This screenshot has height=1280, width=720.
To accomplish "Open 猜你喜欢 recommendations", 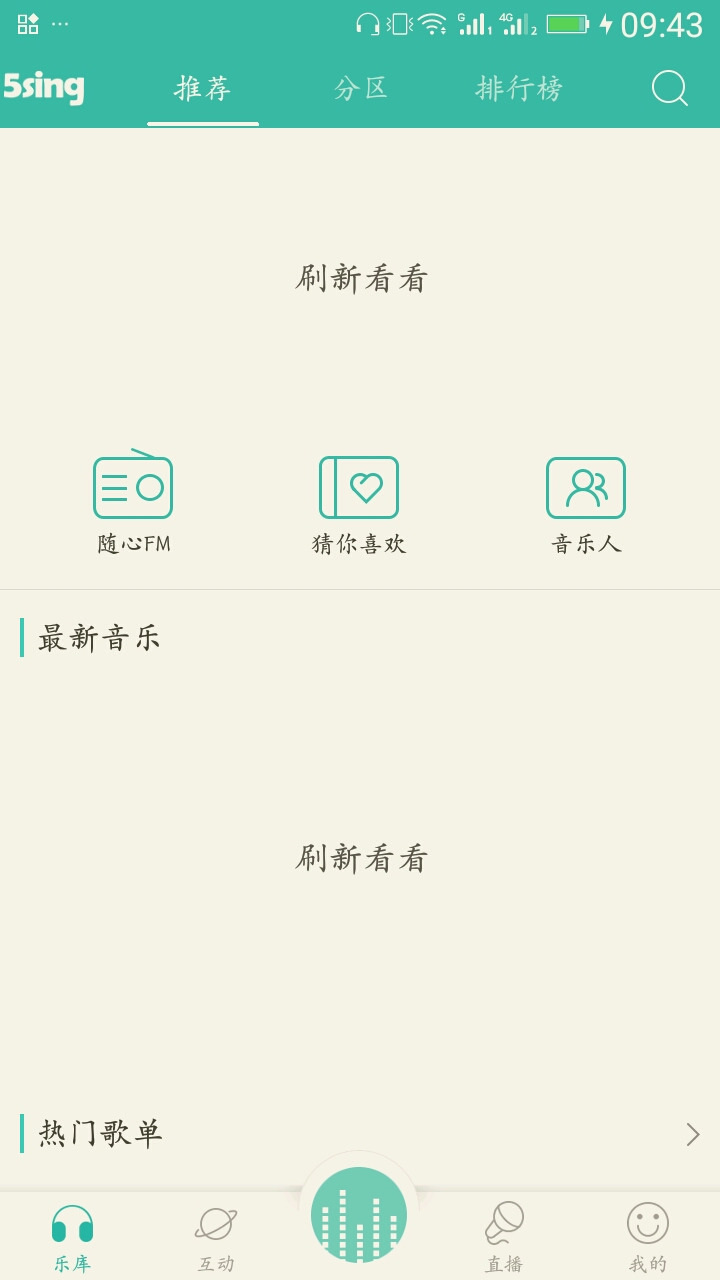I will 359,502.
